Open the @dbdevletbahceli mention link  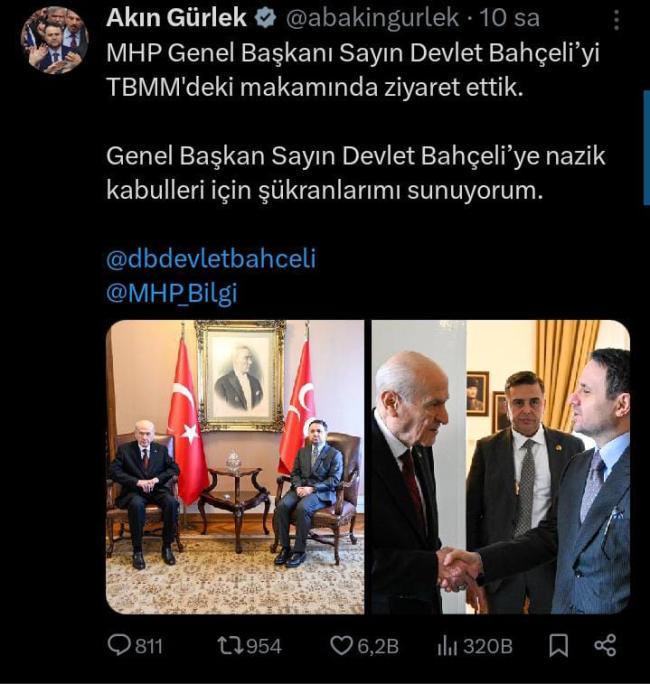[210, 258]
